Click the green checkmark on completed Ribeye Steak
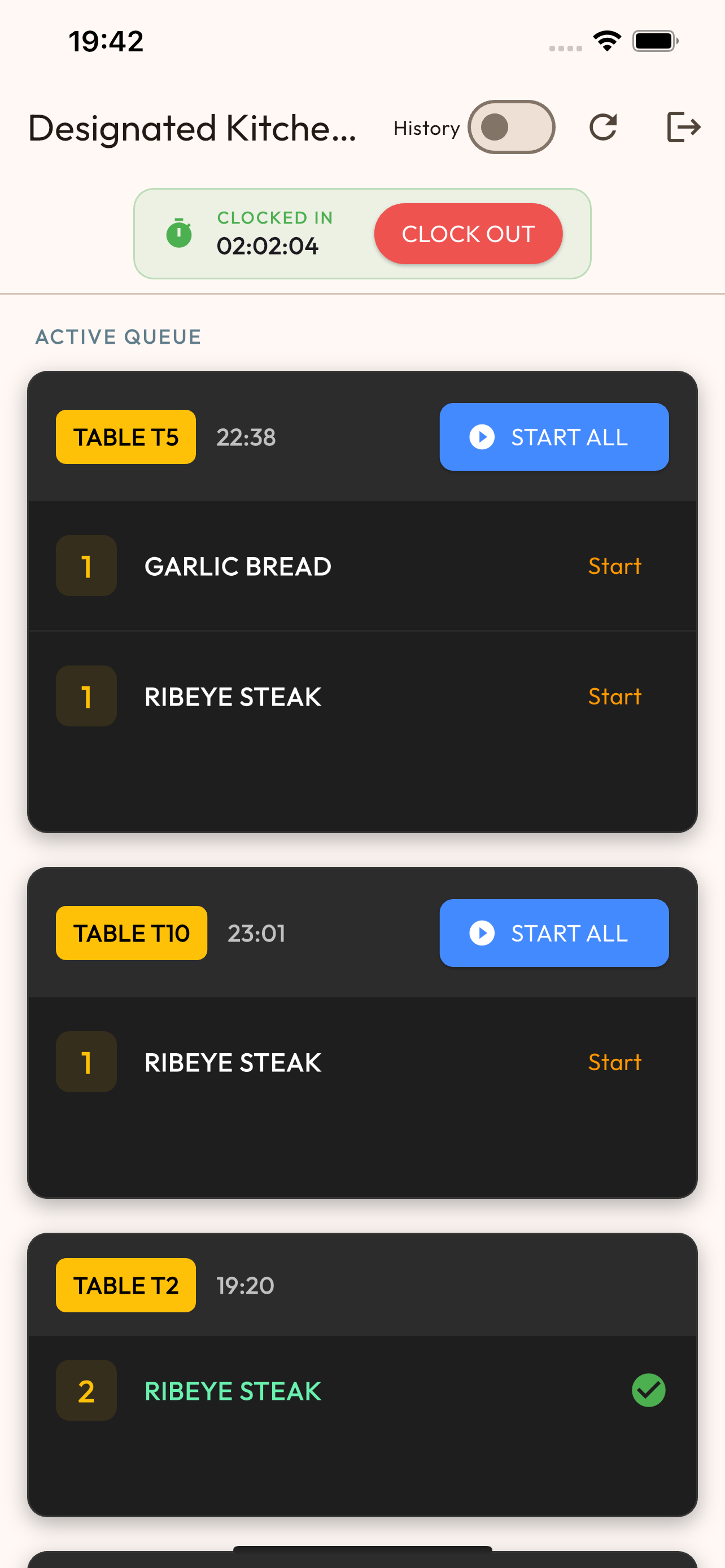The width and height of the screenshot is (725, 1568). 648,1390
